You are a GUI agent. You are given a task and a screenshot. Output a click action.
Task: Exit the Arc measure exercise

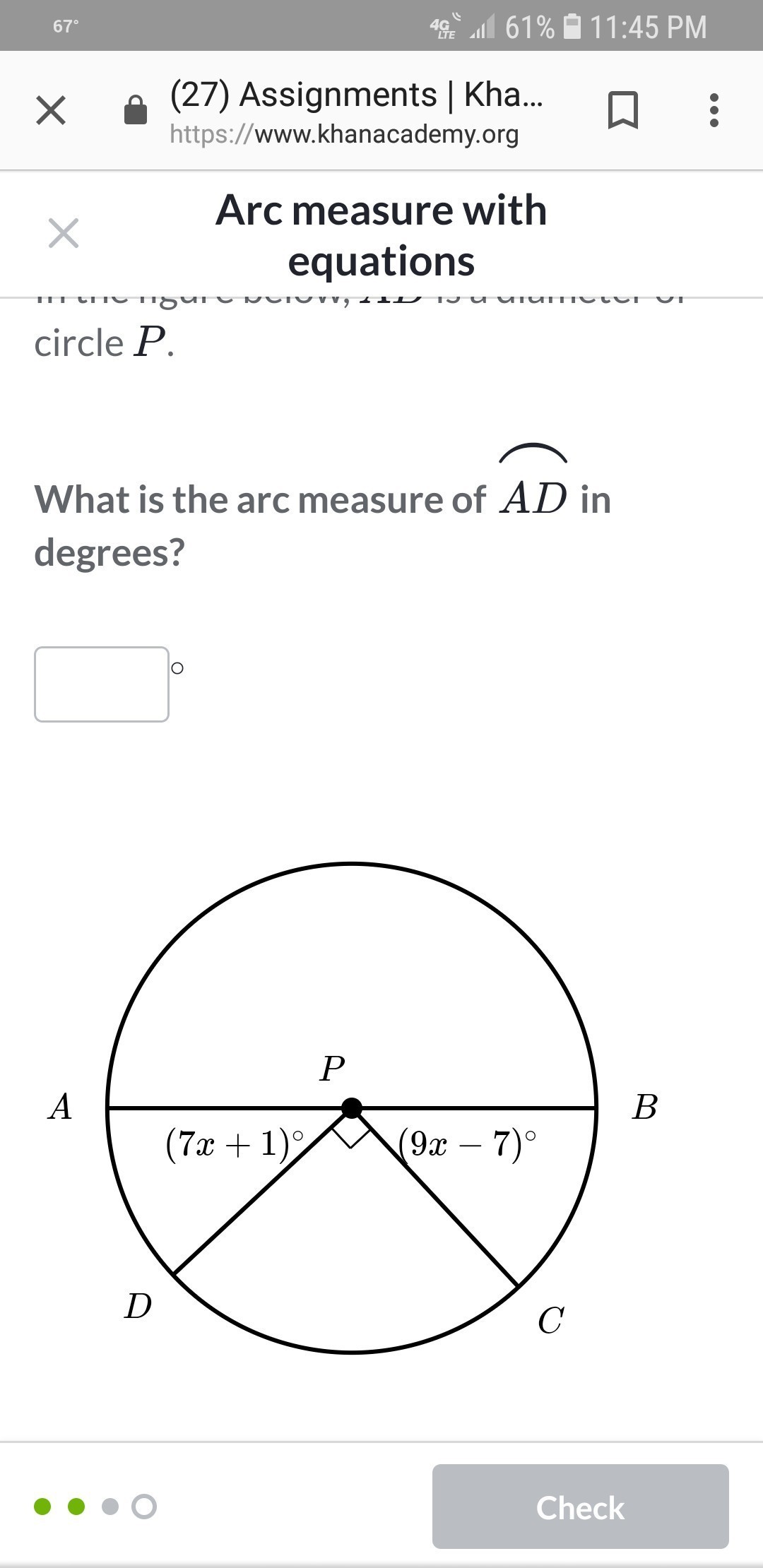(x=64, y=233)
